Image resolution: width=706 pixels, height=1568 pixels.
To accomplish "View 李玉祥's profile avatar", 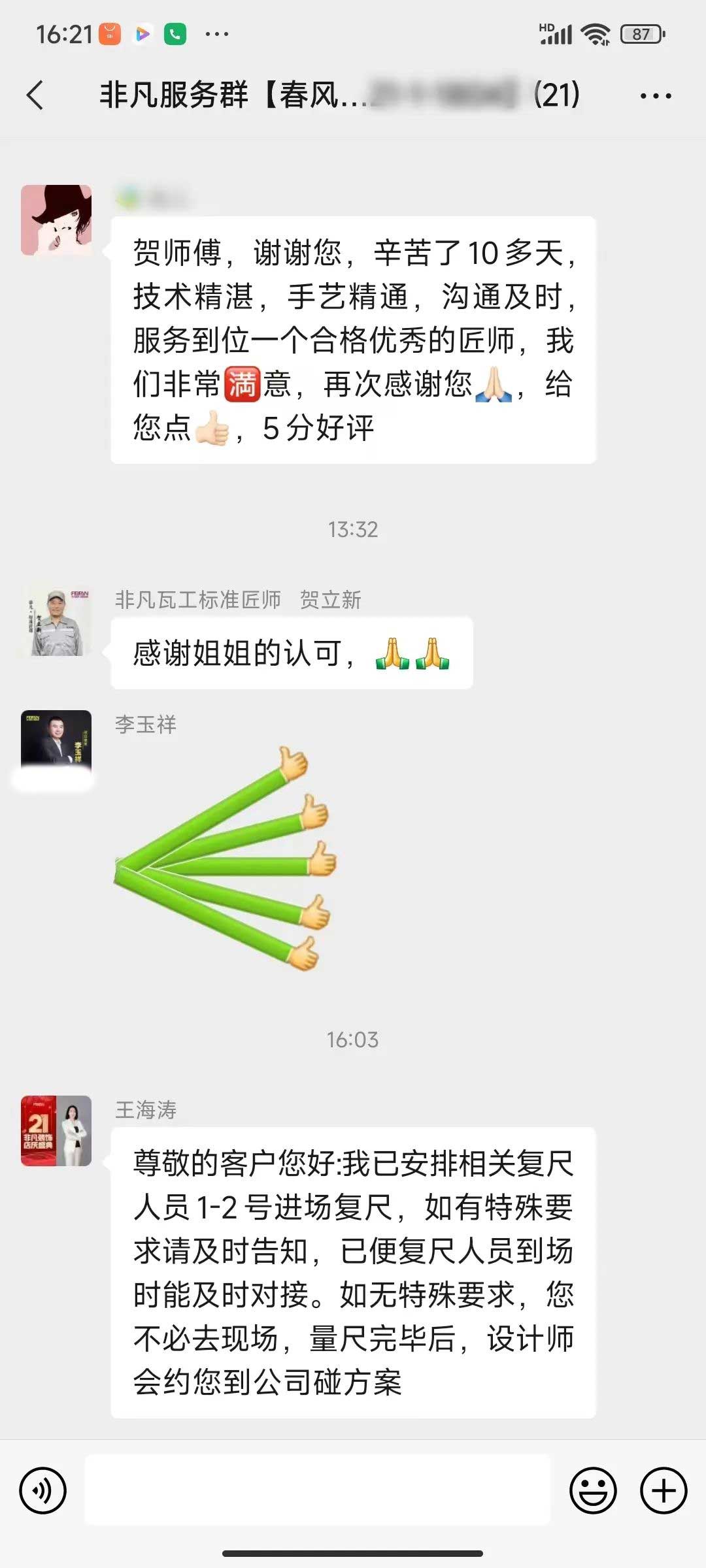I will [56, 743].
